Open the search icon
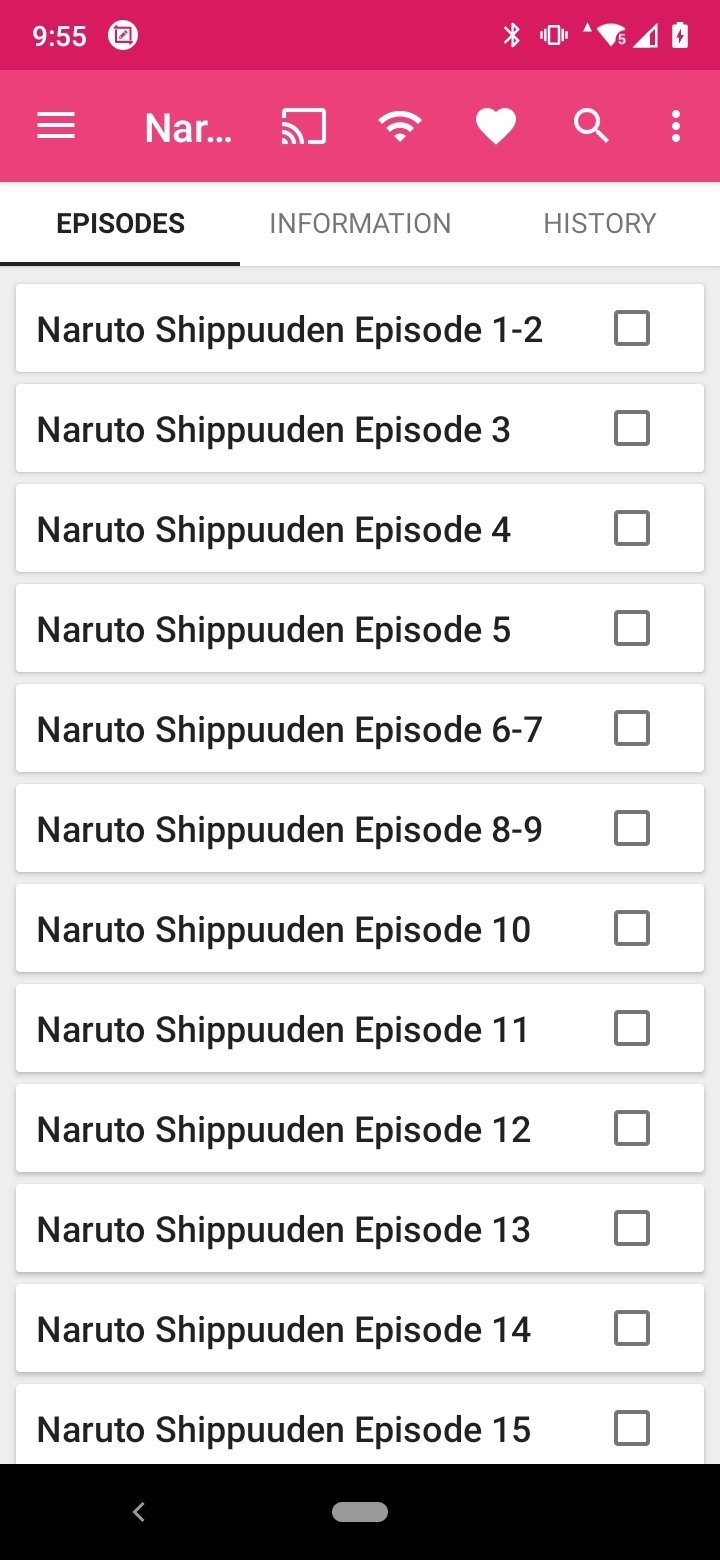Image resolution: width=720 pixels, height=1560 pixels. click(x=591, y=127)
